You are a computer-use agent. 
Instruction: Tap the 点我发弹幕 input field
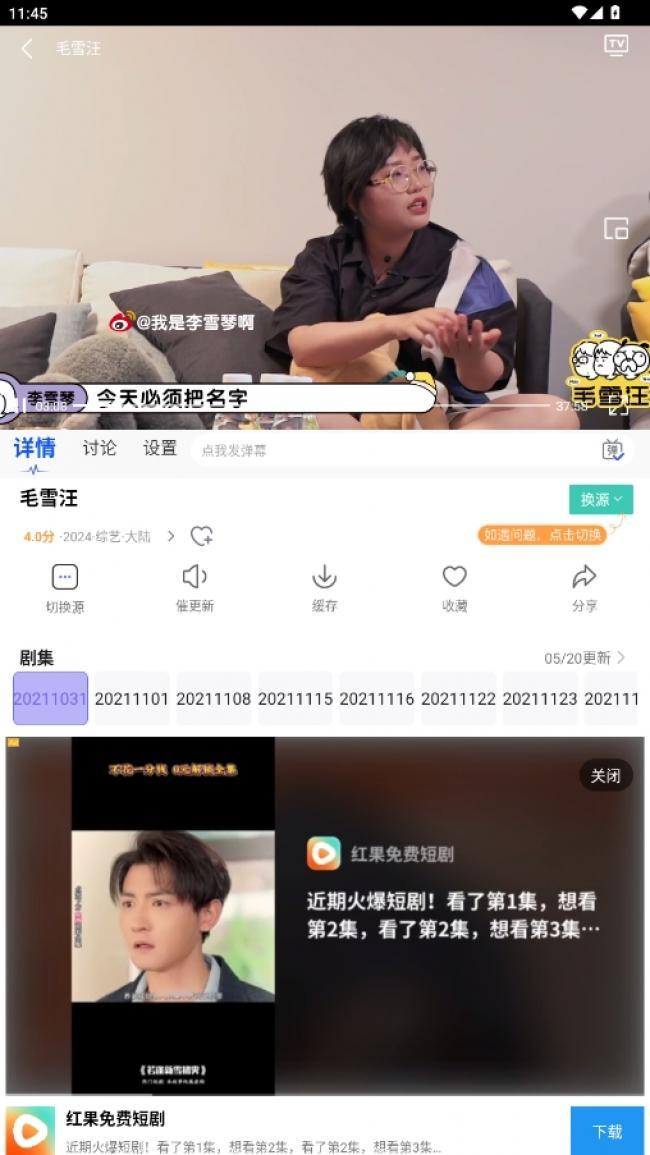click(390, 451)
